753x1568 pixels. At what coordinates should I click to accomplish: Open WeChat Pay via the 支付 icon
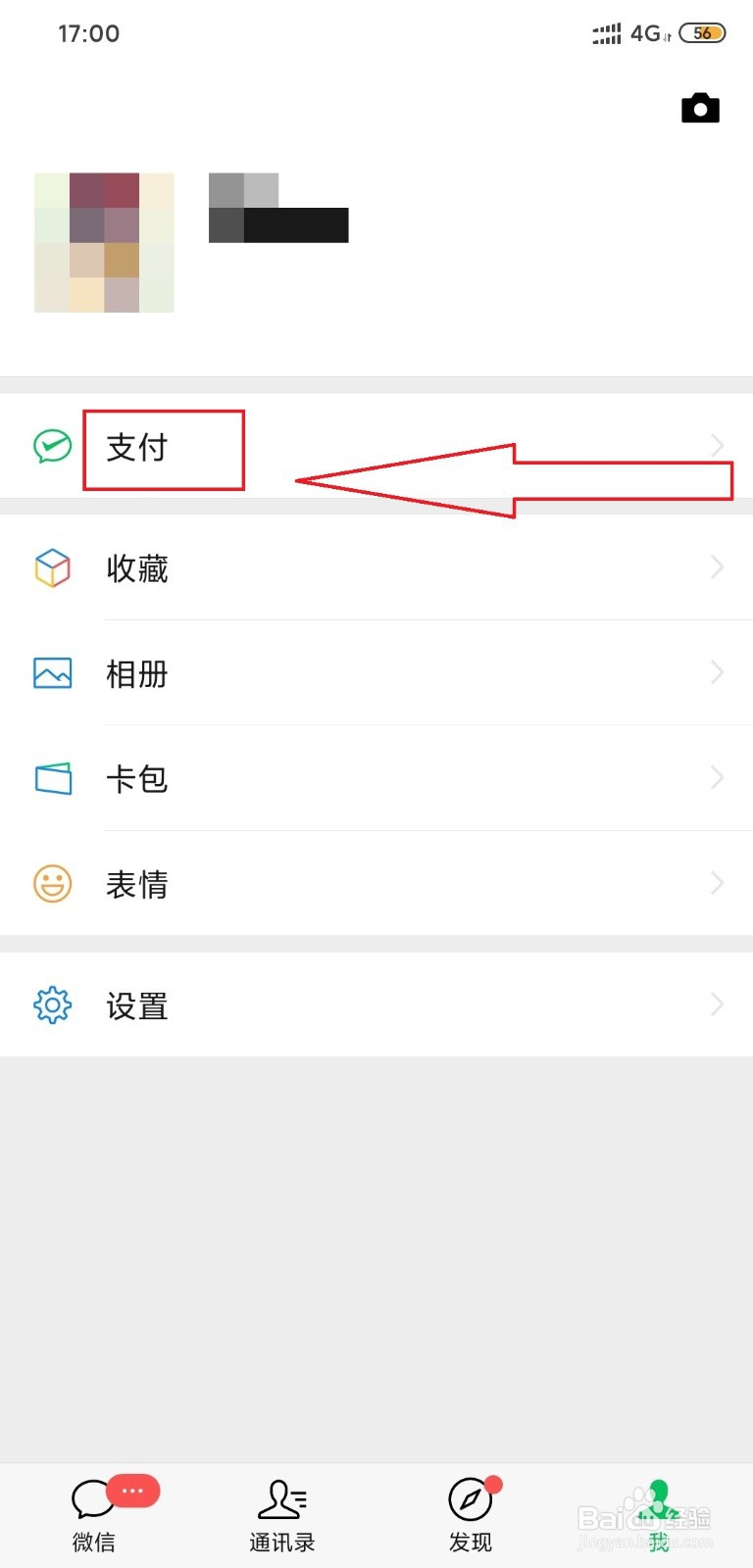(51, 446)
